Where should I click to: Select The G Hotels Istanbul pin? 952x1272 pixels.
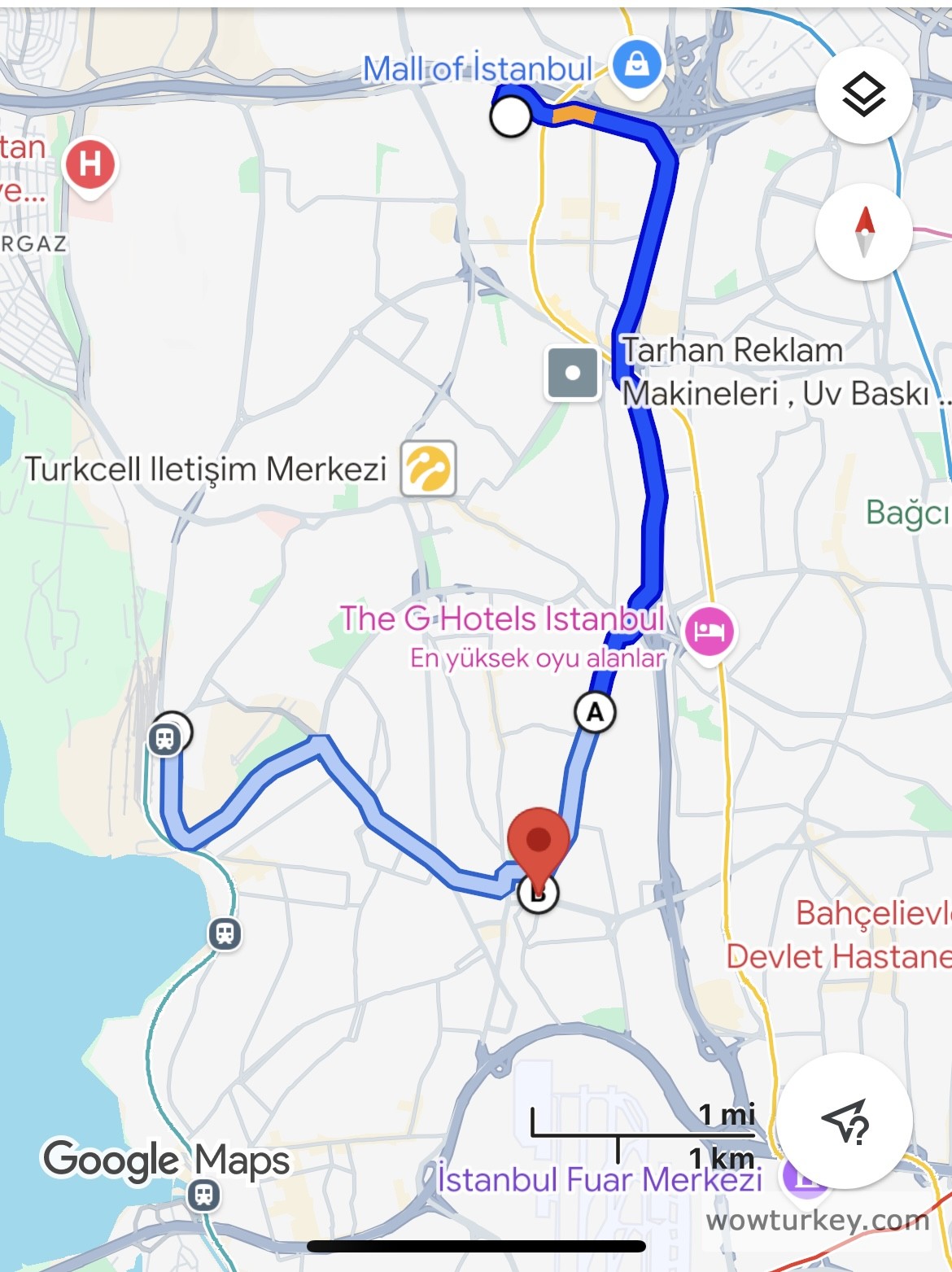click(x=710, y=631)
